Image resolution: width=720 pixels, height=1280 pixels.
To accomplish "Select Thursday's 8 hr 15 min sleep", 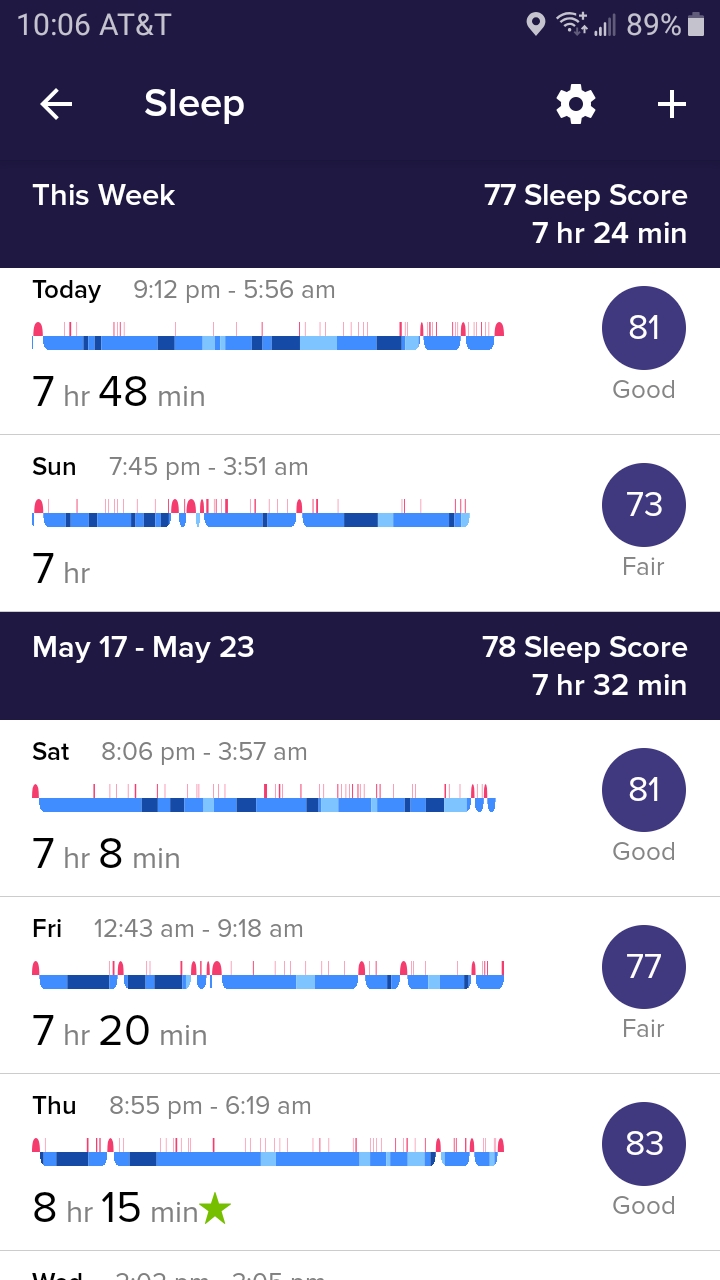I will [x=360, y=1162].
